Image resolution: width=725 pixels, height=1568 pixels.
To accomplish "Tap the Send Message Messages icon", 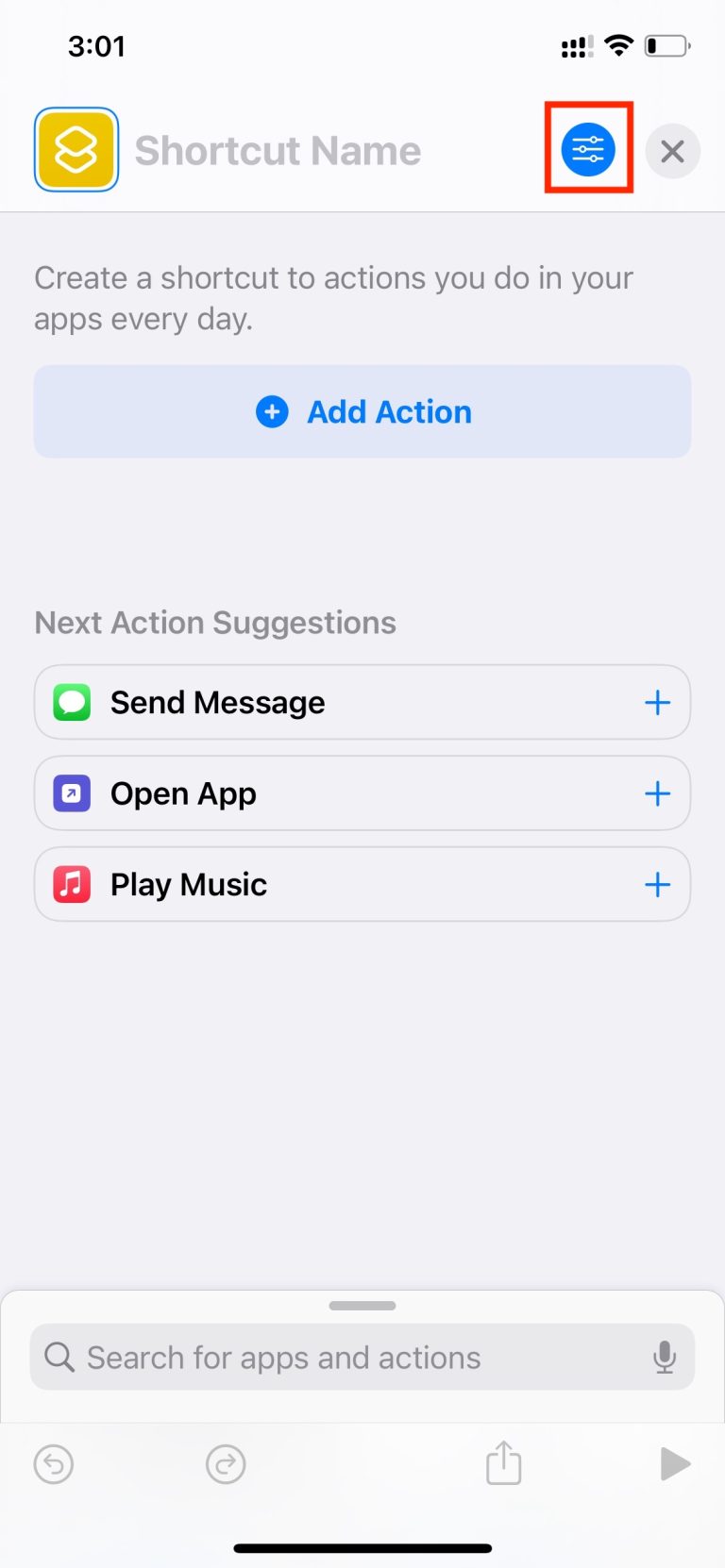I will [71, 702].
